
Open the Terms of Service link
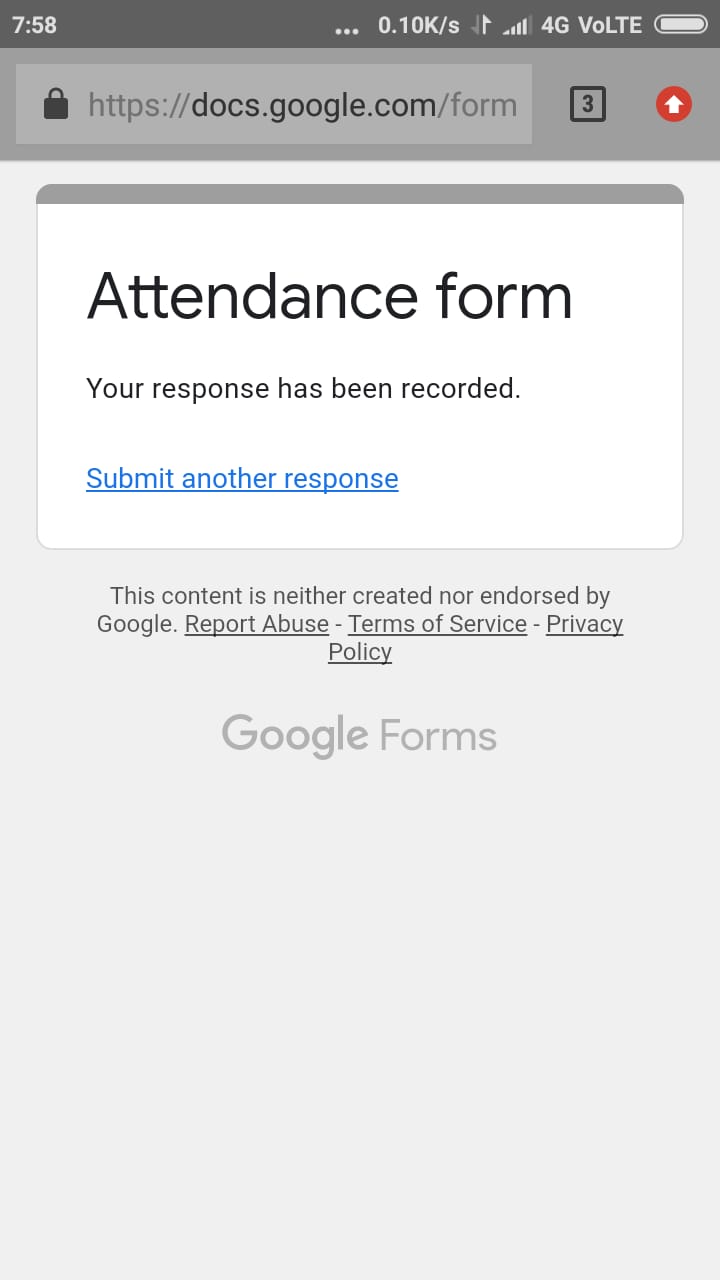(437, 624)
